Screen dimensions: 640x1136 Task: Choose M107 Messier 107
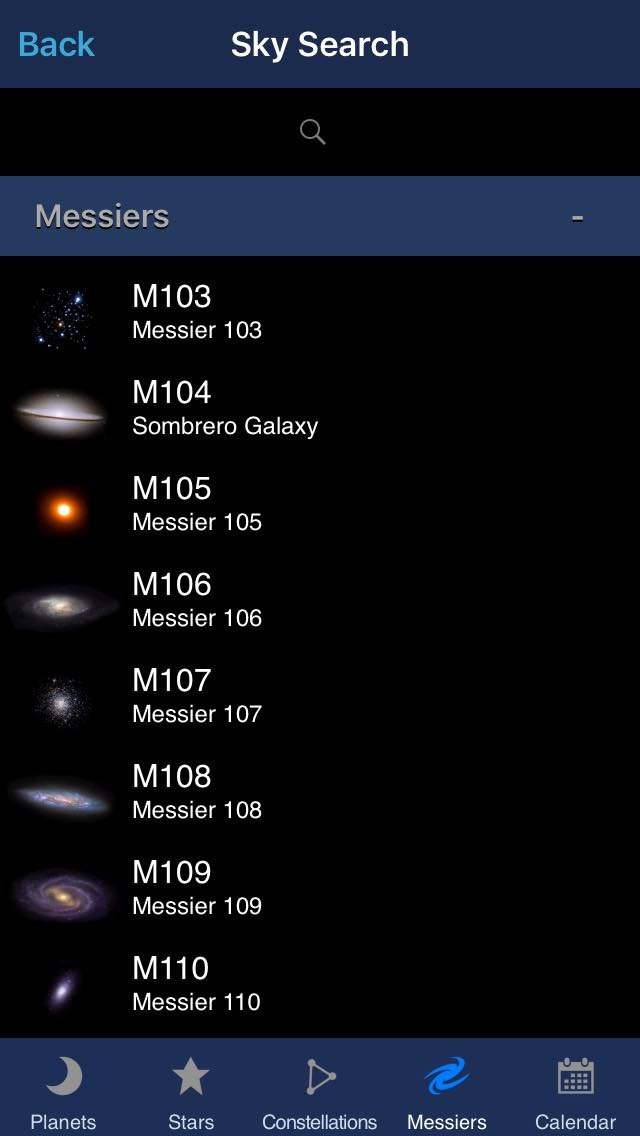click(x=320, y=696)
